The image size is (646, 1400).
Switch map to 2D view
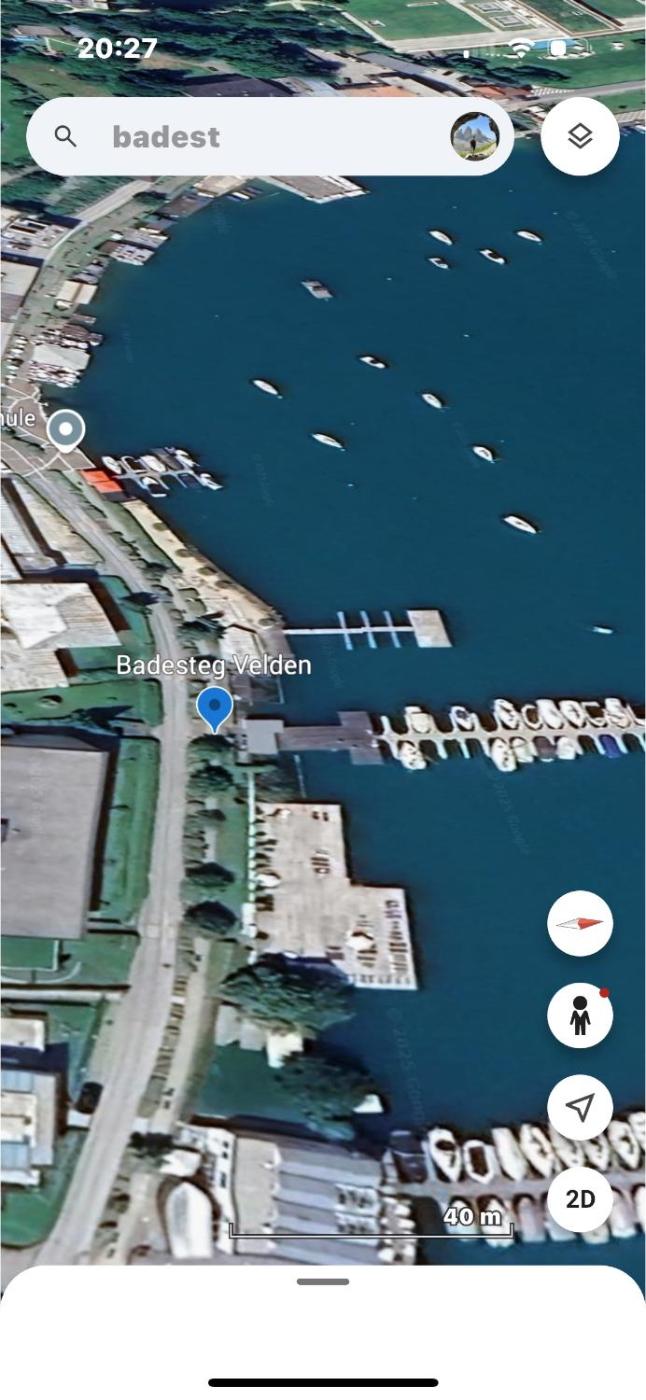click(x=580, y=1199)
